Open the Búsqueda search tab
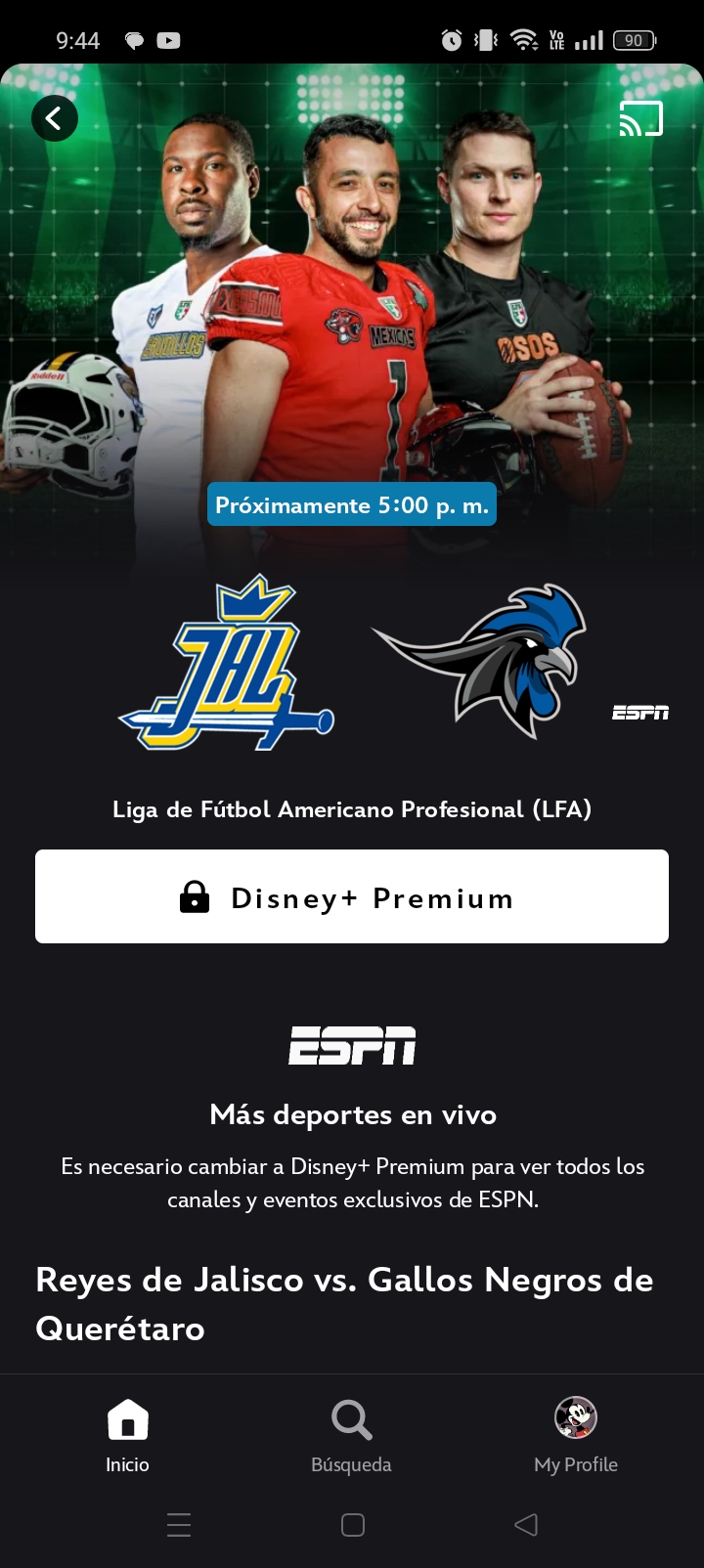The image size is (704, 1568). tap(351, 1435)
